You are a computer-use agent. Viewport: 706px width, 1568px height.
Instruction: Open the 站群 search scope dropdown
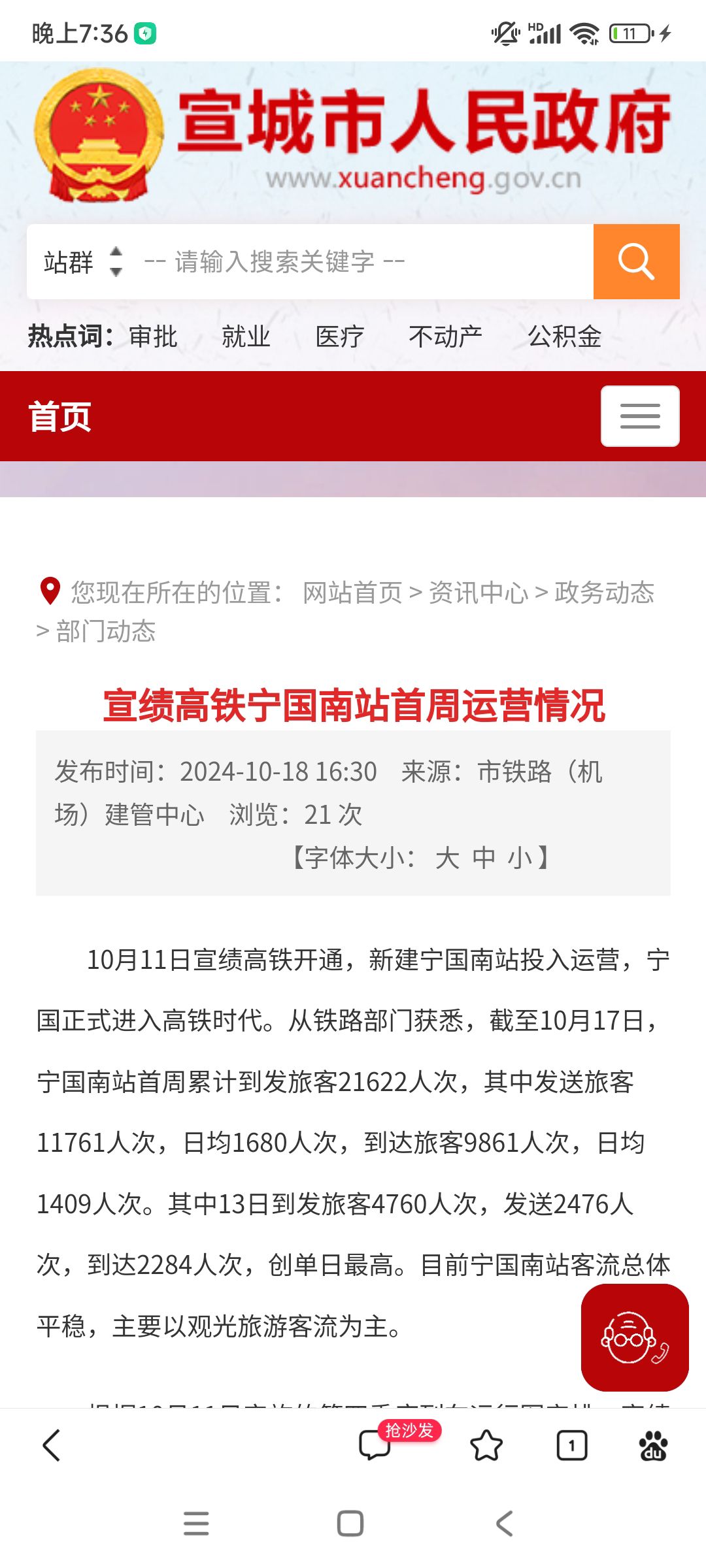(x=82, y=262)
